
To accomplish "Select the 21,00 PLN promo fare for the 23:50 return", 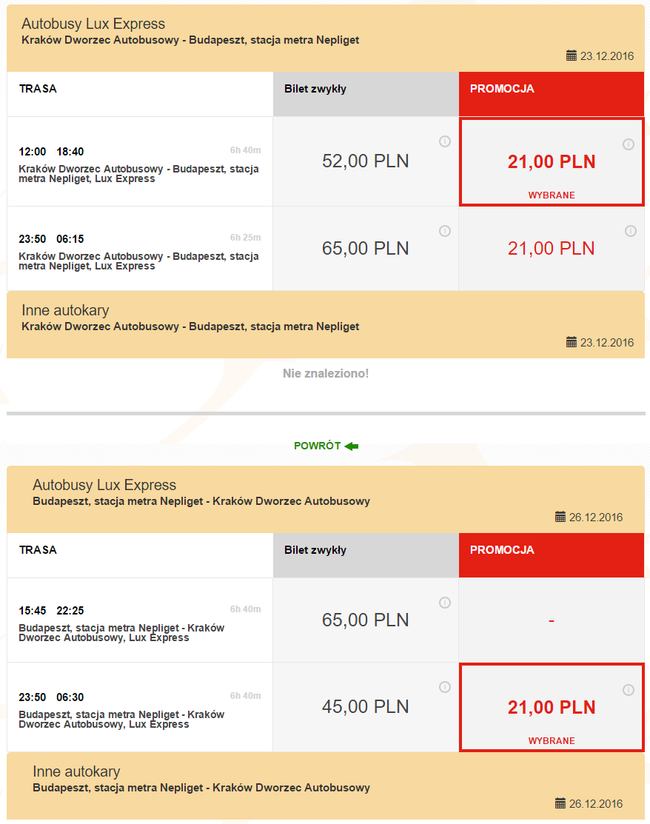I will [x=551, y=707].
